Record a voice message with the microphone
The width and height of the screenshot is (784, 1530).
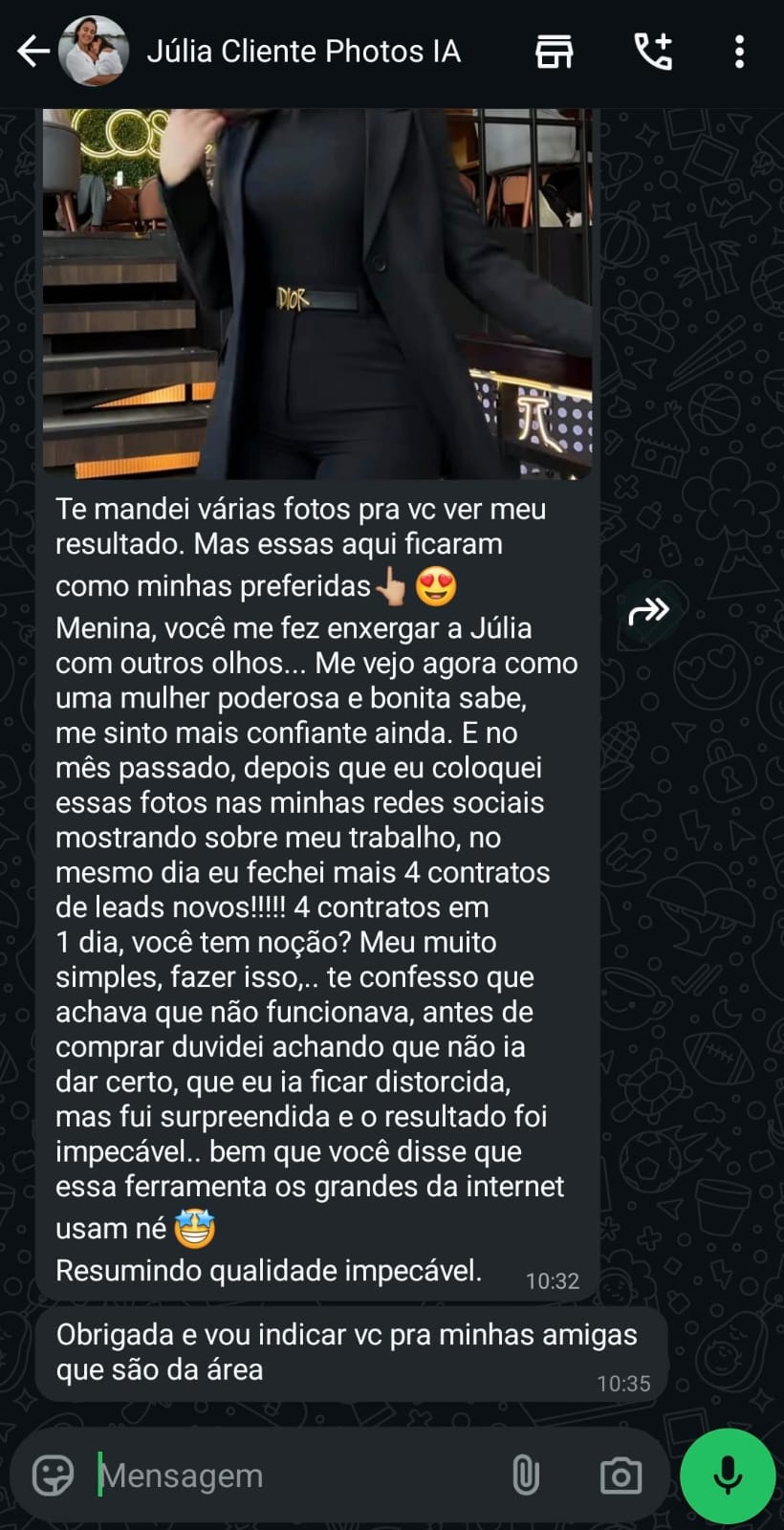click(x=728, y=1475)
